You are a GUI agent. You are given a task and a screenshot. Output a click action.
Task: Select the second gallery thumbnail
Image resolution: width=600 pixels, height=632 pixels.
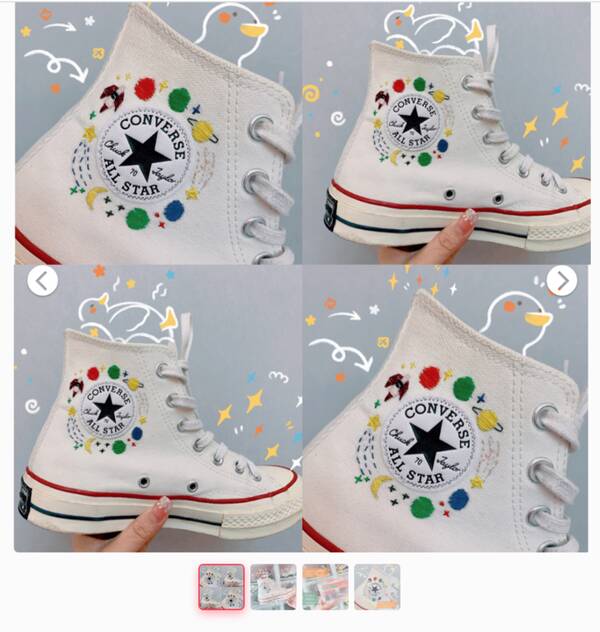(x=273, y=587)
